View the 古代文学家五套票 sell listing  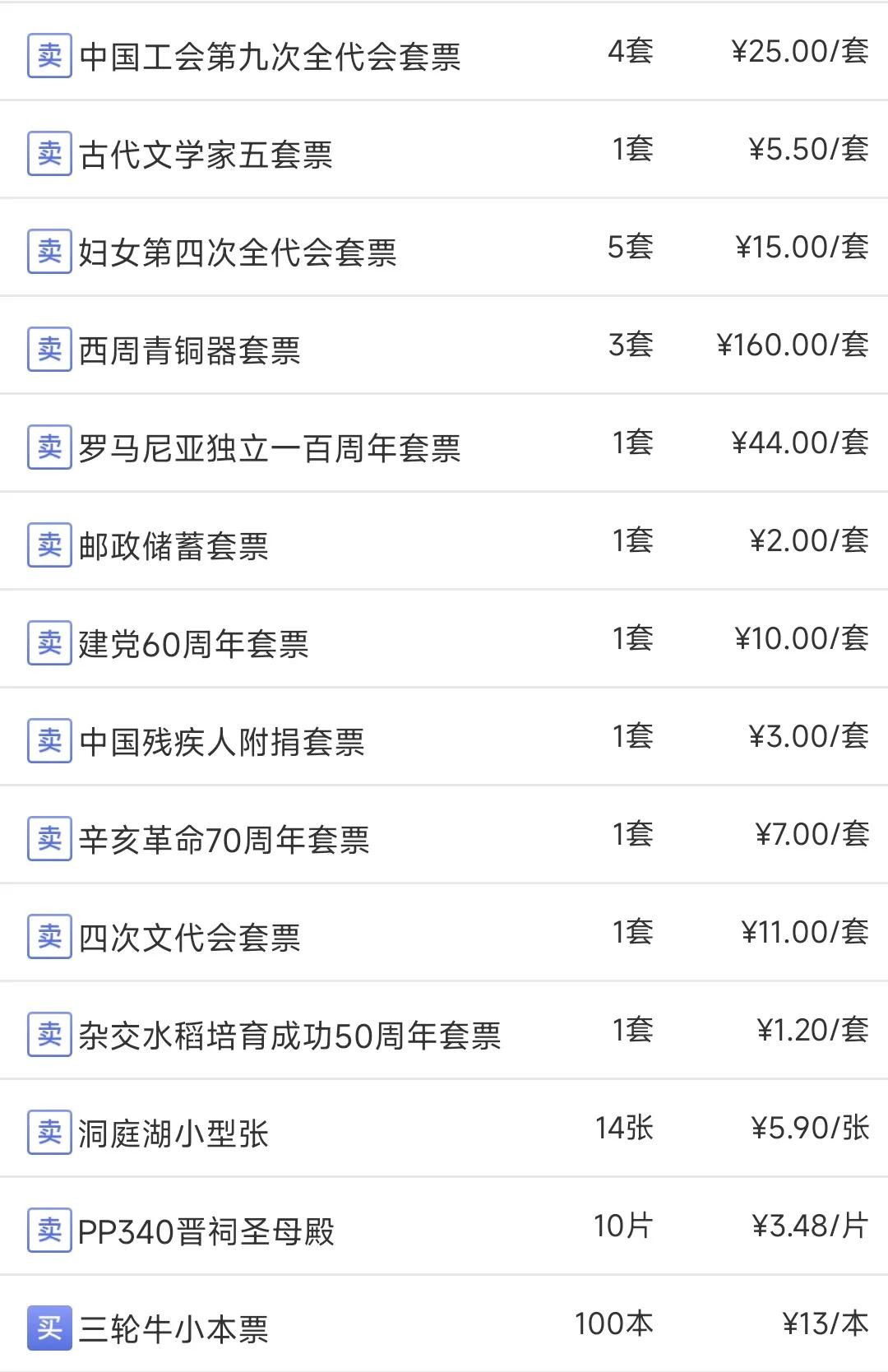click(206, 154)
